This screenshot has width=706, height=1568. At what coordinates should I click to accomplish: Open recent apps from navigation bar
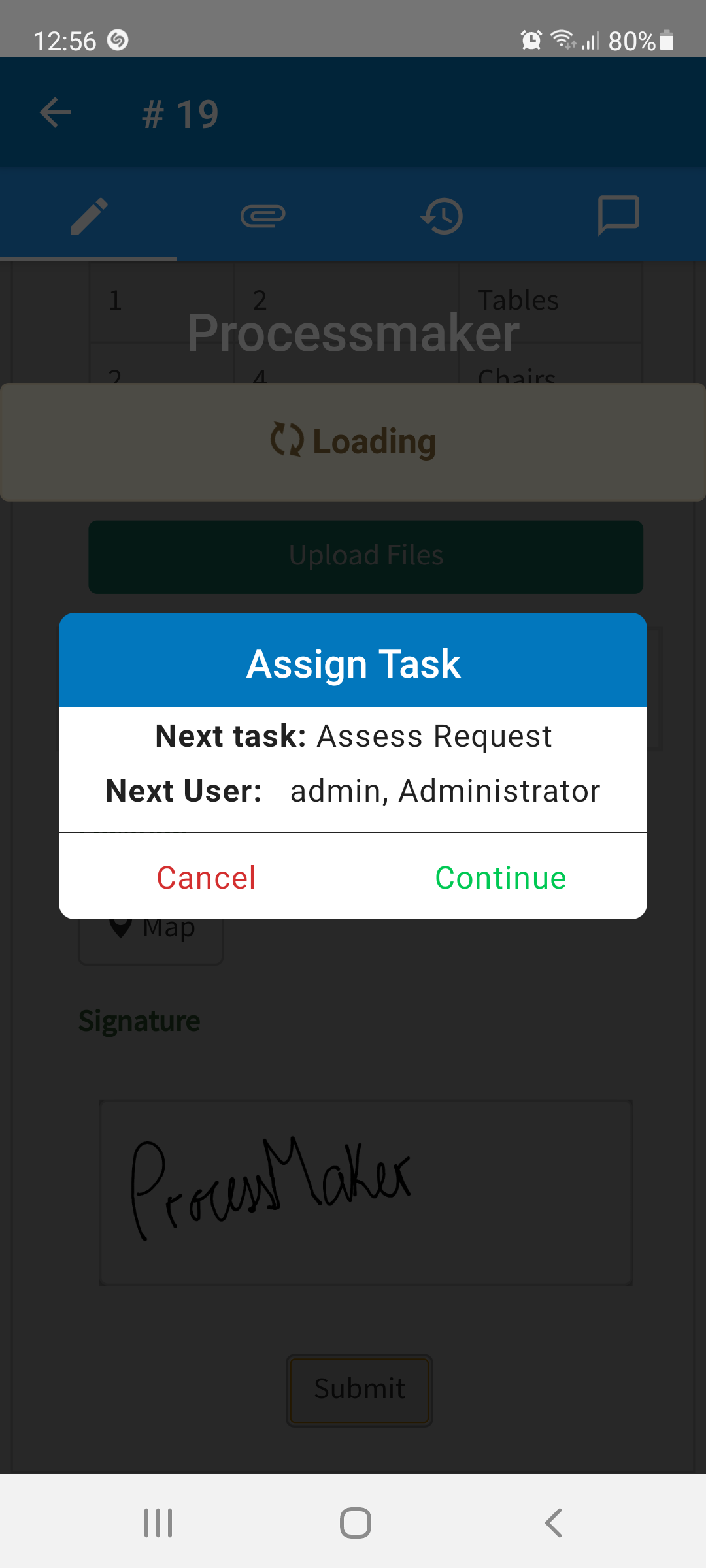(158, 1523)
